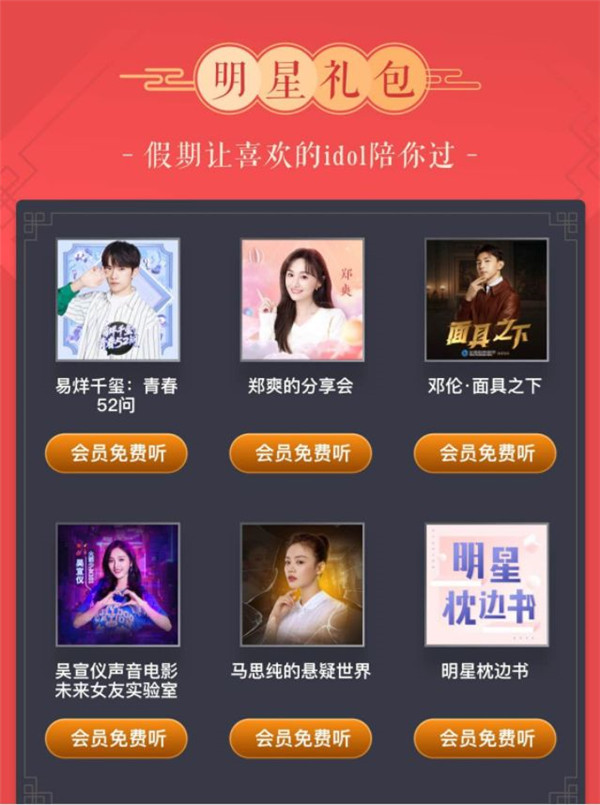Tap 会员免费听 under 马思纯的悬疑世界
This screenshot has height=805, width=600.
click(301, 738)
